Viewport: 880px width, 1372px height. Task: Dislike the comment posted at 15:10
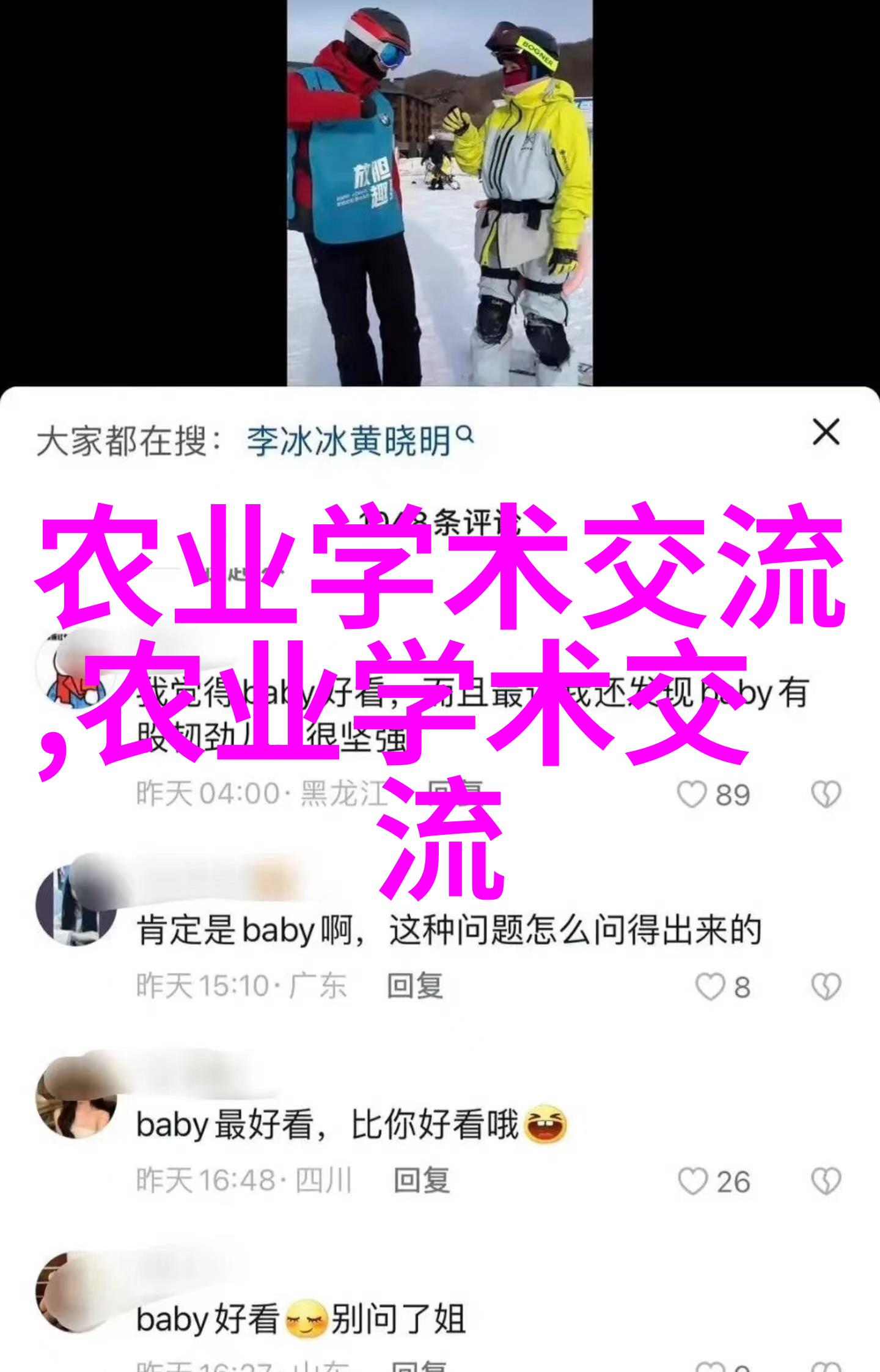[826, 987]
